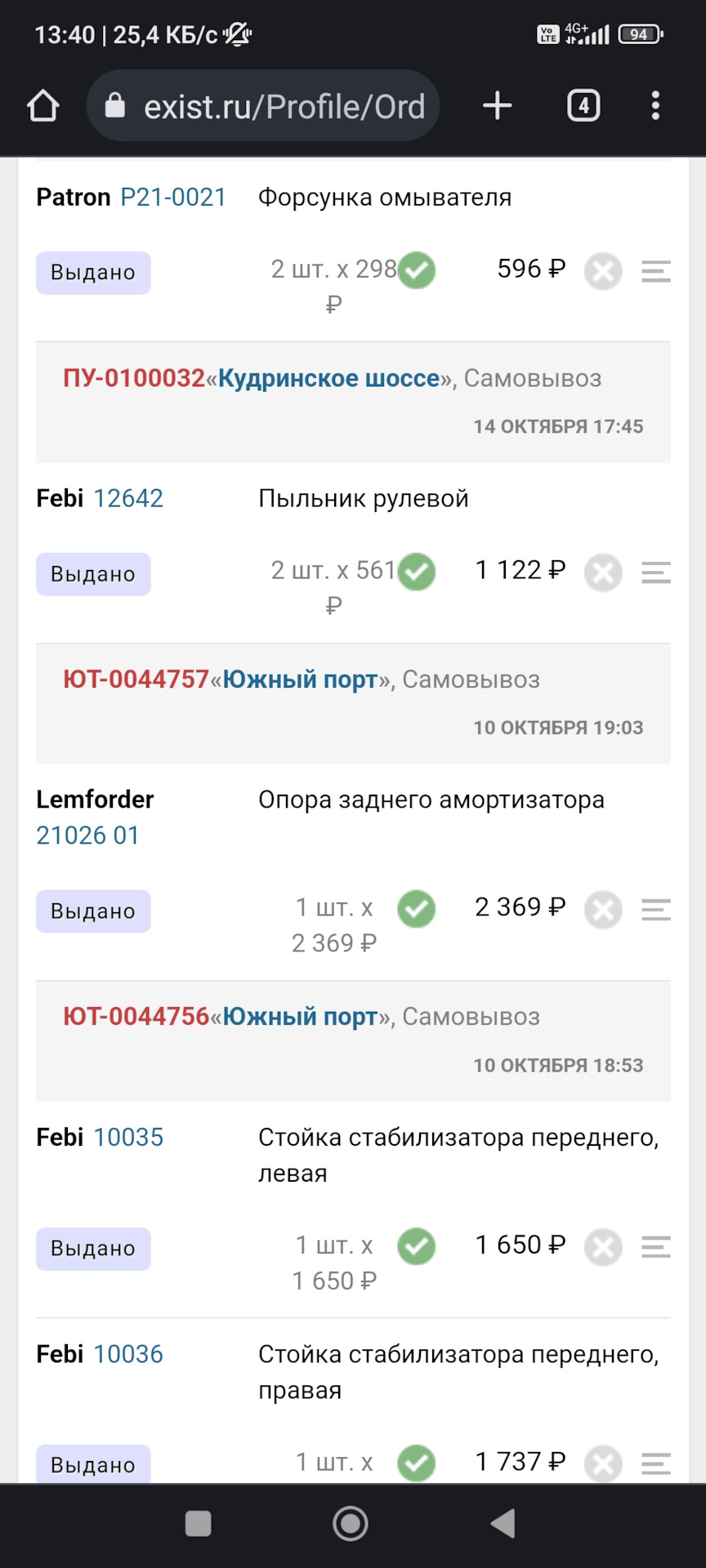Tap the cancel icon for Febi 10035
The height and width of the screenshot is (1568, 706).
(603, 1247)
